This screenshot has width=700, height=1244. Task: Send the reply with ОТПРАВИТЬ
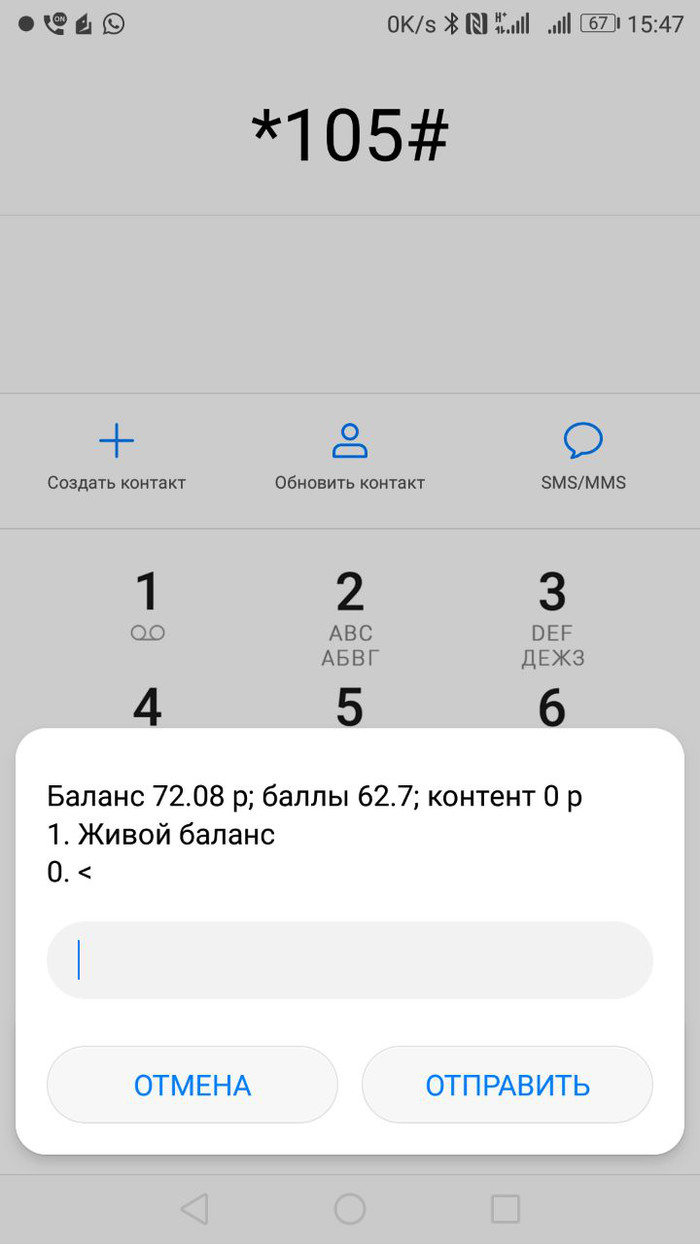pyautogui.click(x=507, y=1085)
